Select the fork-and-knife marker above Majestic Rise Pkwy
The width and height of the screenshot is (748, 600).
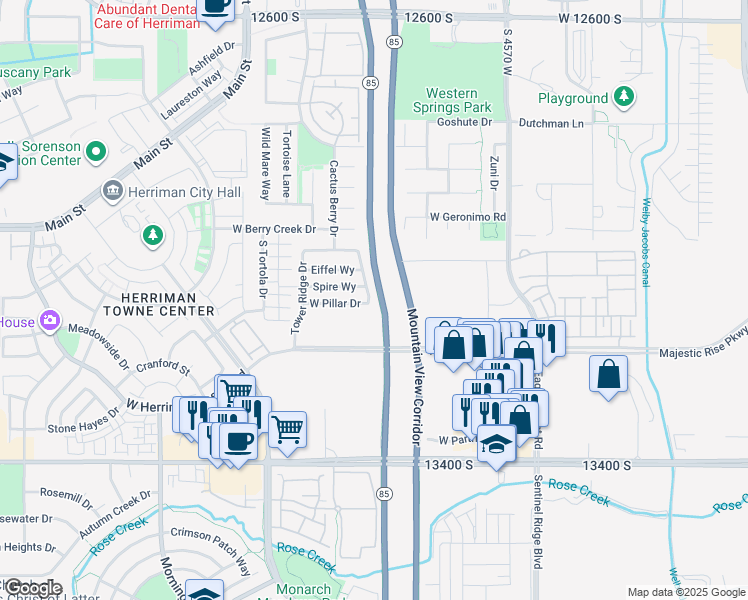pyautogui.click(x=547, y=340)
